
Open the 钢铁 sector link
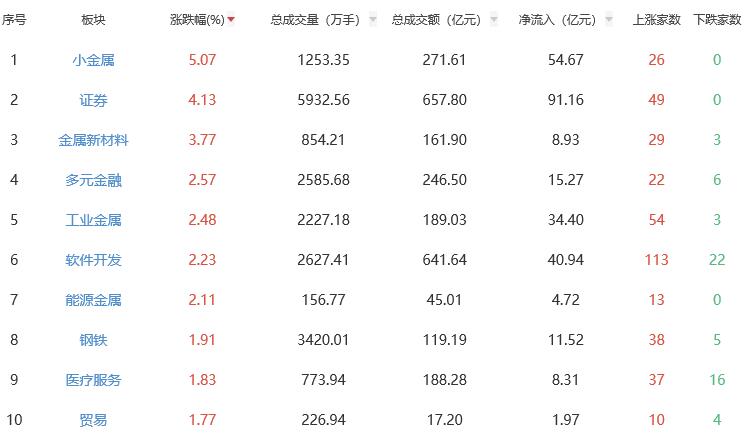pyautogui.click(x=93, y=340)
